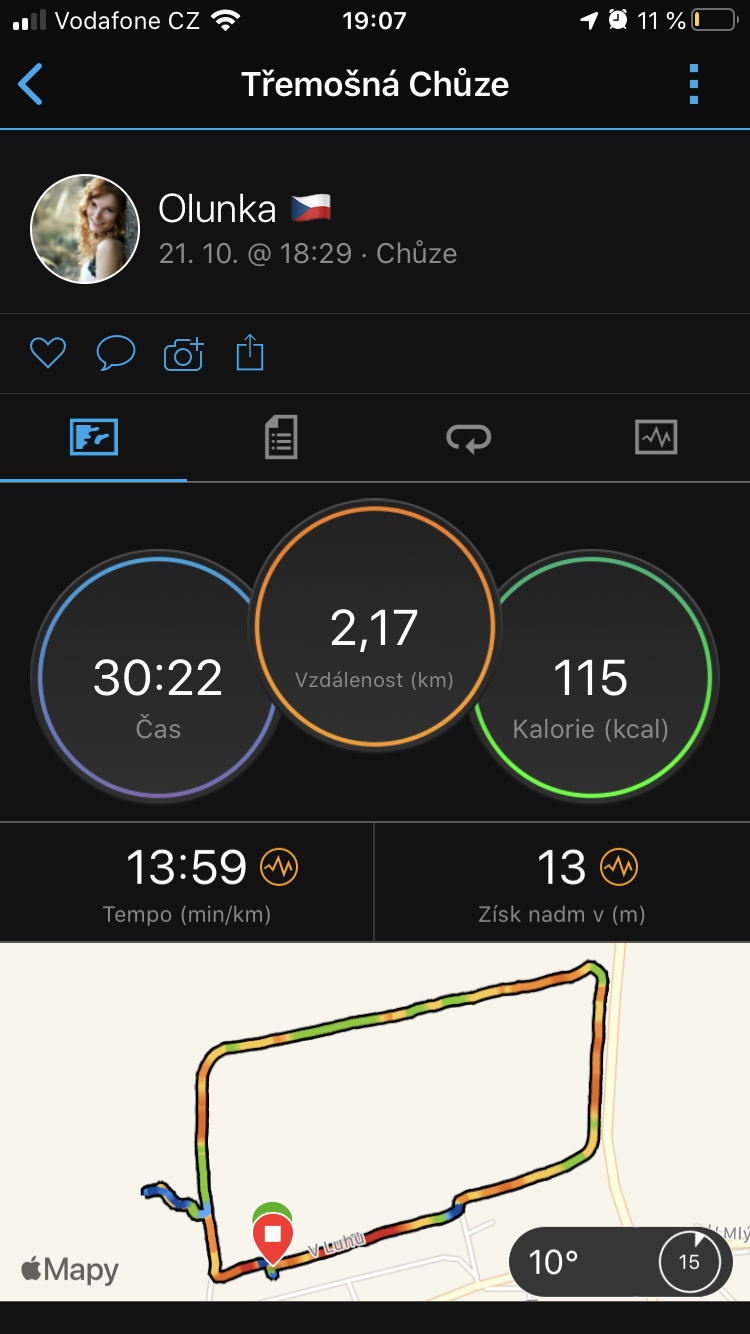The image size is (750, 1334).
Task: Open the route map
Action: pyautogui.click(x=375, y=1122)
